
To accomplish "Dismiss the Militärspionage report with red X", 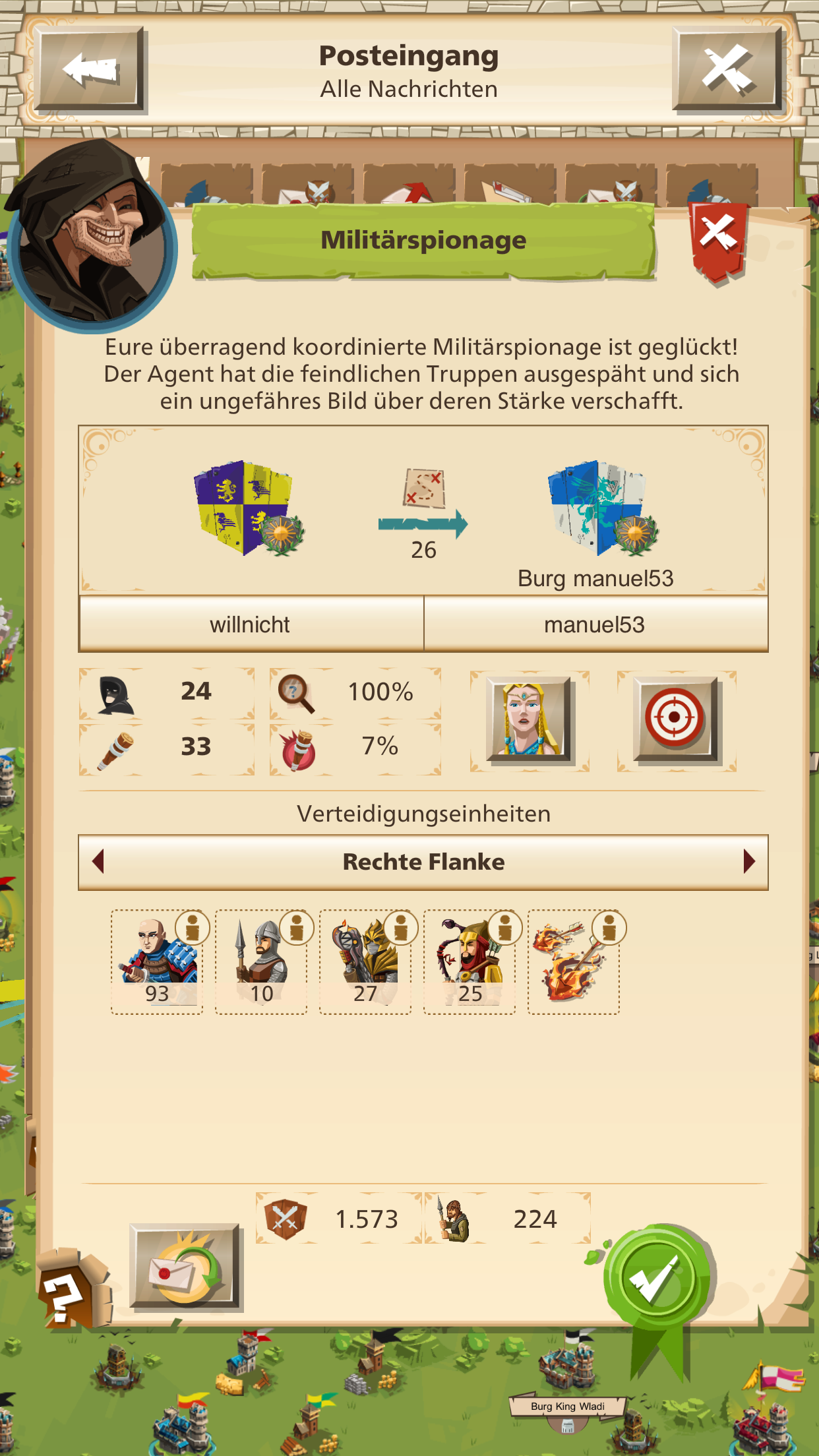I will pyautogui.click(x=719, y=238).
